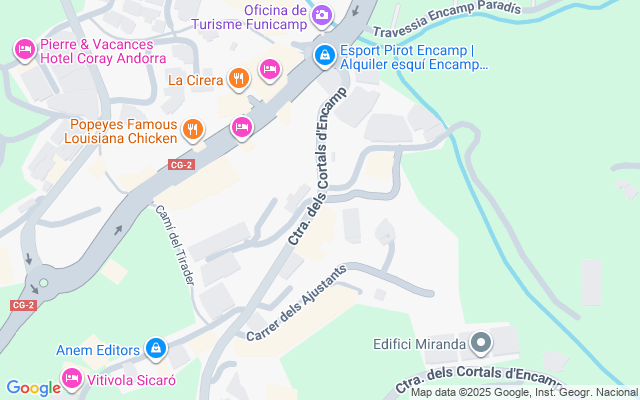
Task: Select the Edifici Miranda location pin
Action: 481,345
